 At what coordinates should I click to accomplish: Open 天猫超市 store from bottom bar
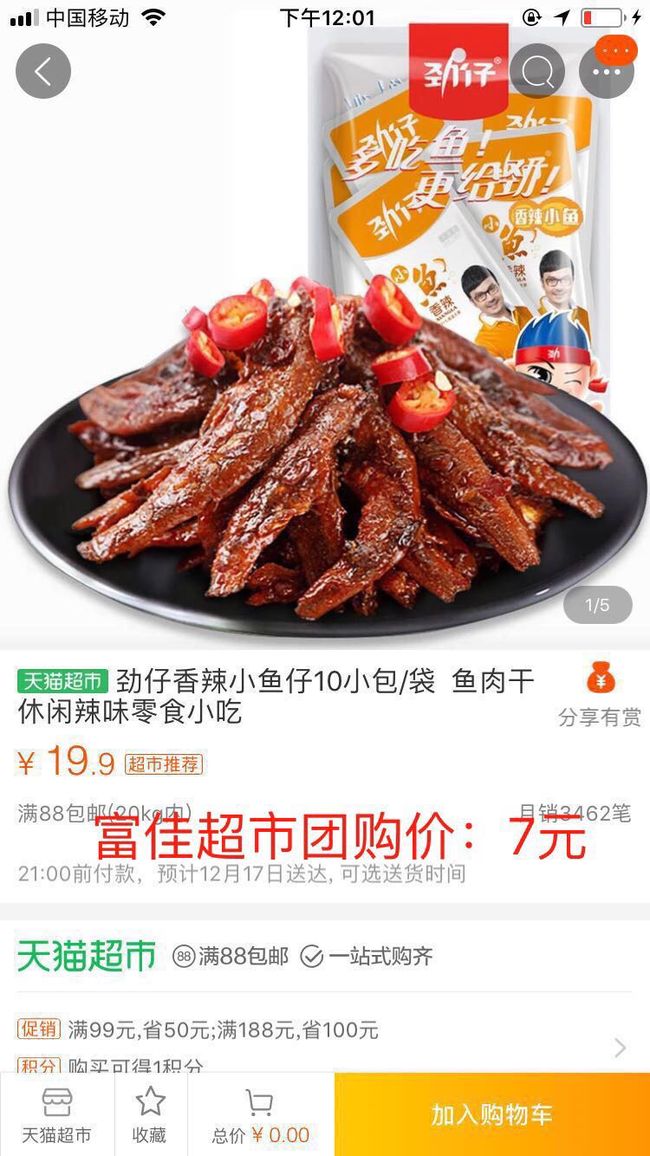pyautogui.click(x=57, y=1115)
